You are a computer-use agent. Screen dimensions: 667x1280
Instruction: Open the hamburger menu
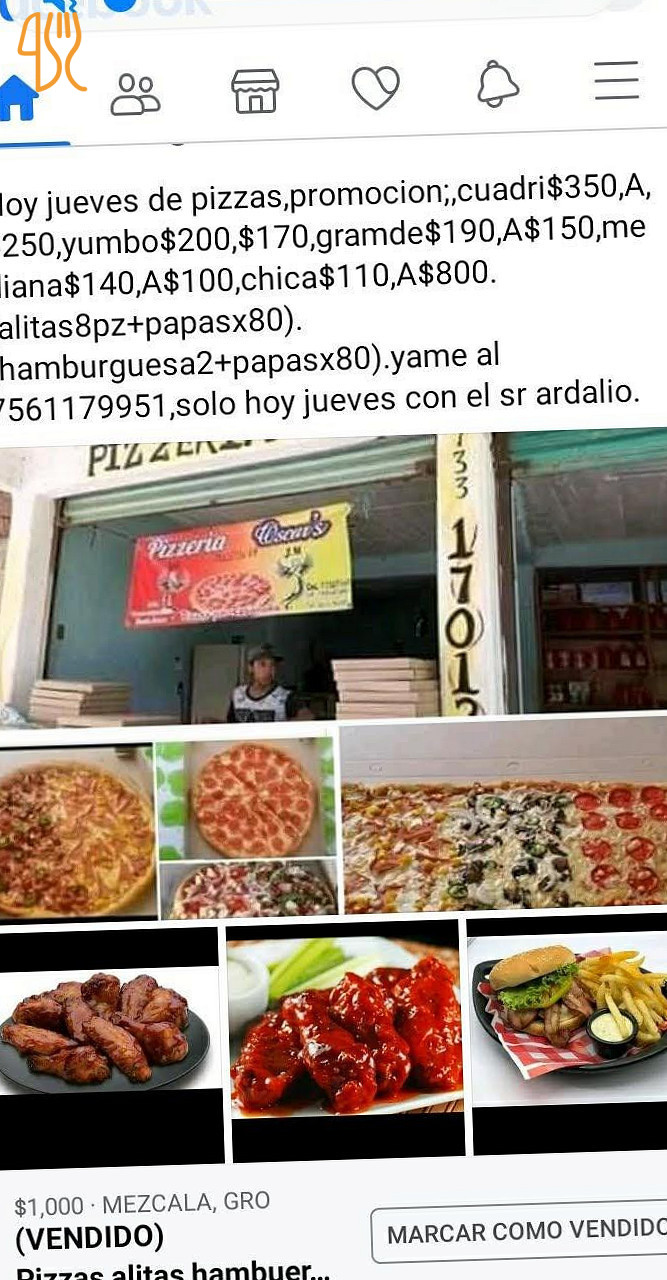point(616,81)
